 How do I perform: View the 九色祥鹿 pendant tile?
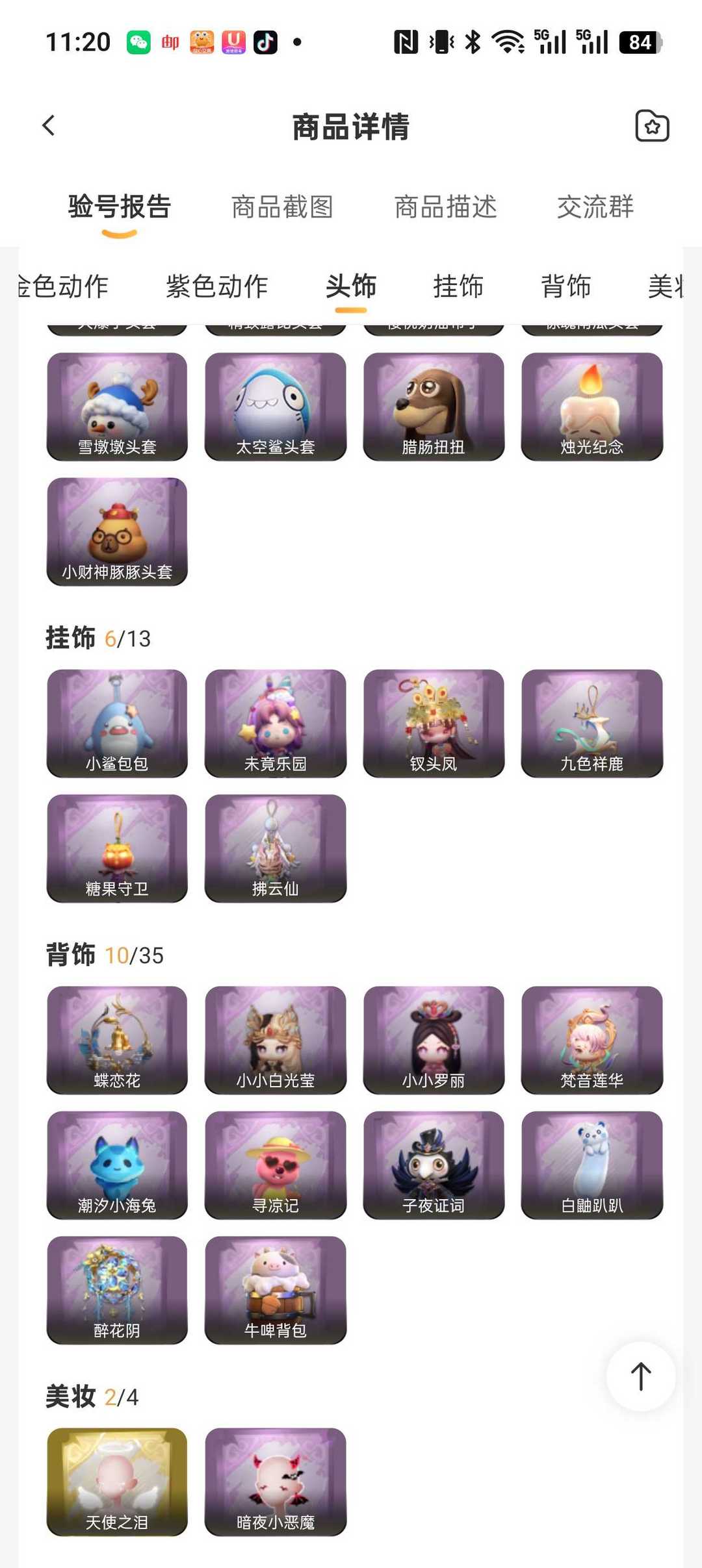coord(591,723)
